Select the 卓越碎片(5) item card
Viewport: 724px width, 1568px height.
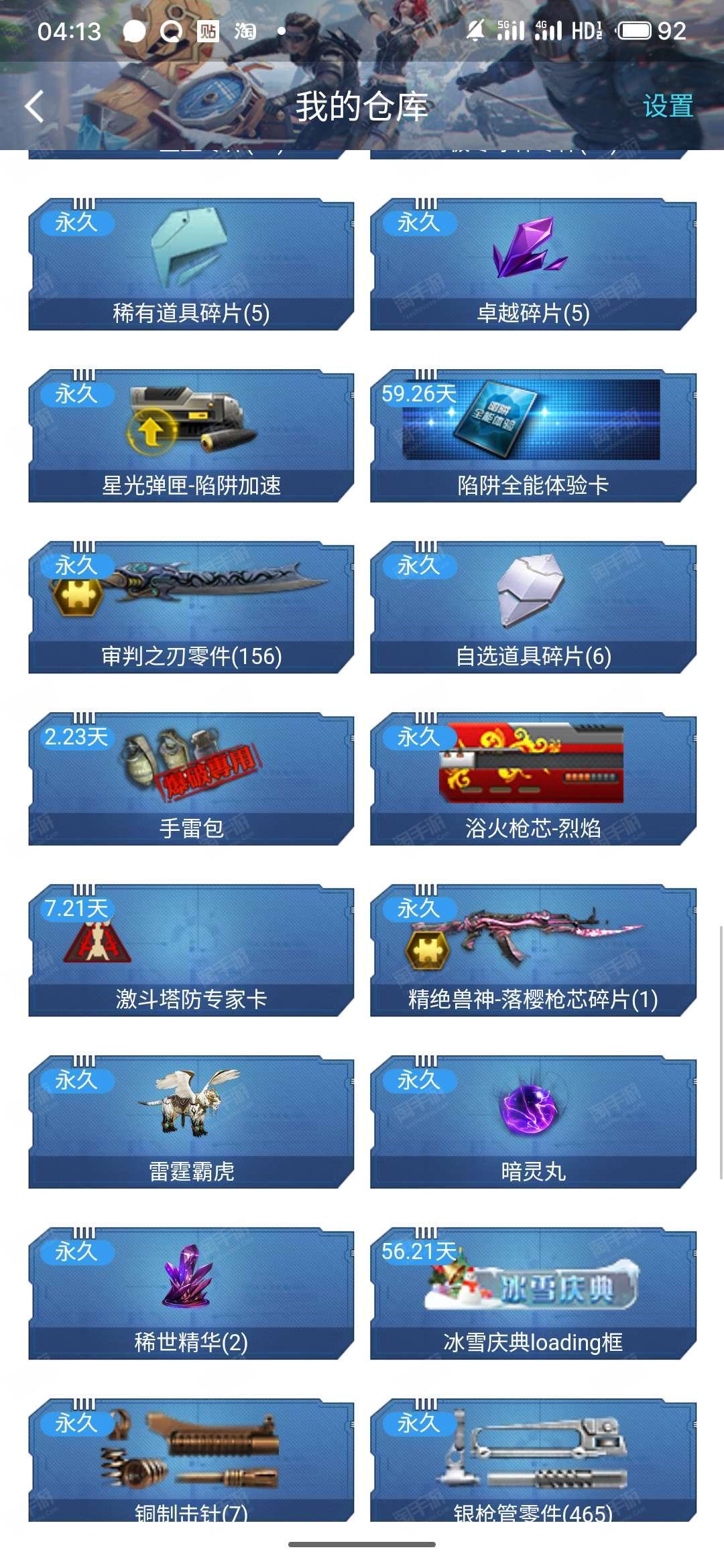534,264
